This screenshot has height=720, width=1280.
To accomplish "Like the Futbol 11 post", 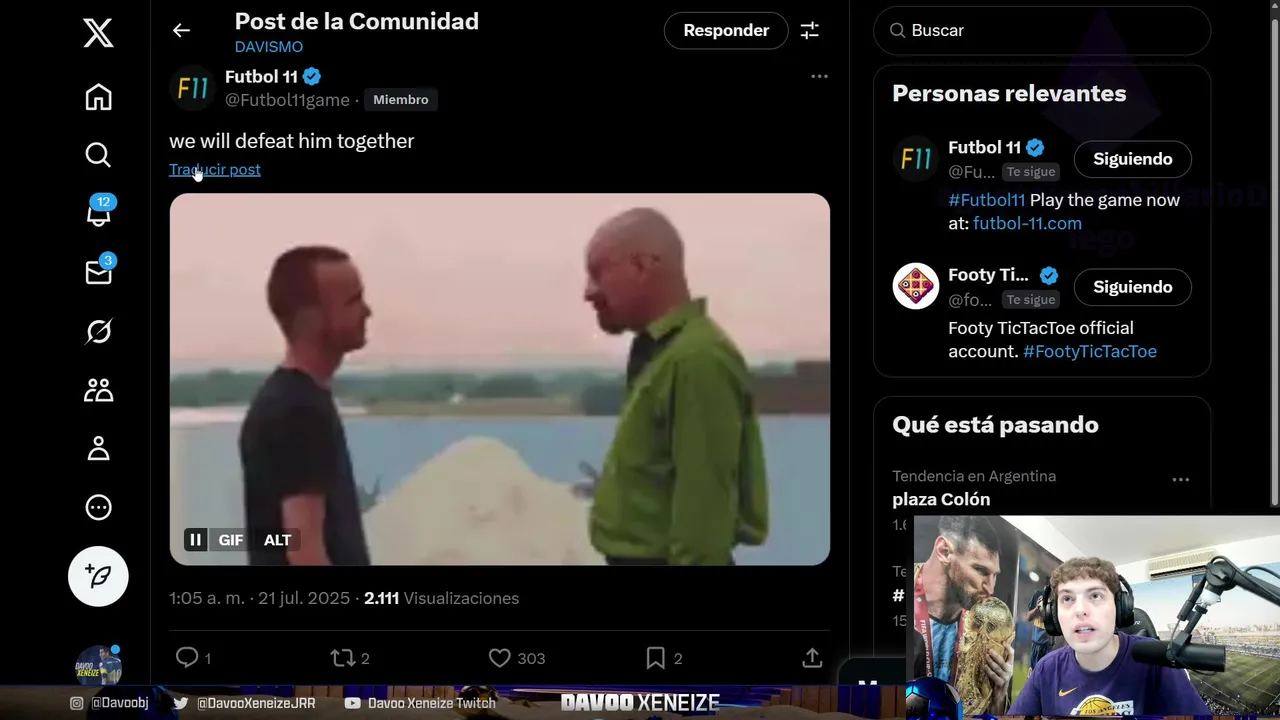I will point(500,657).
